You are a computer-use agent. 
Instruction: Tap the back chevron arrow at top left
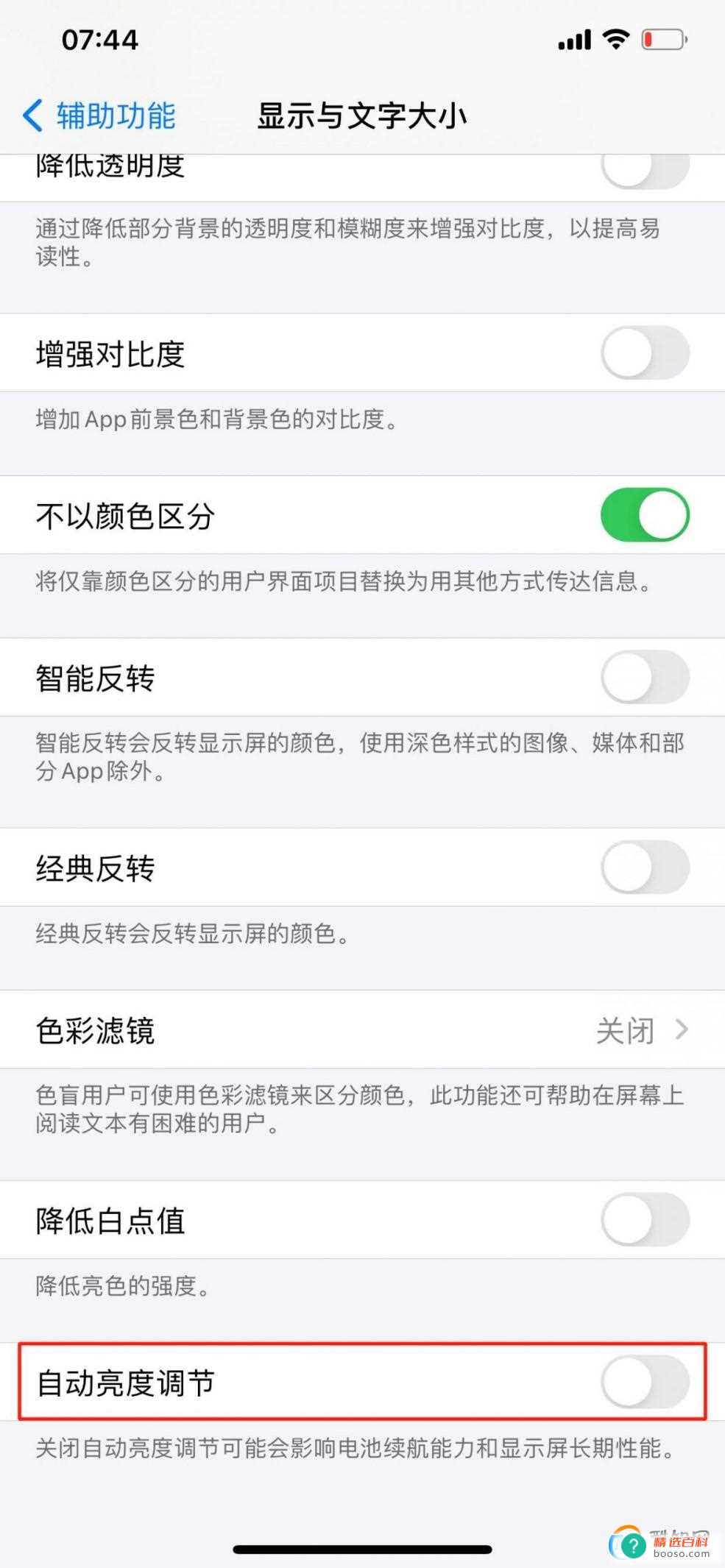(32, 116)
